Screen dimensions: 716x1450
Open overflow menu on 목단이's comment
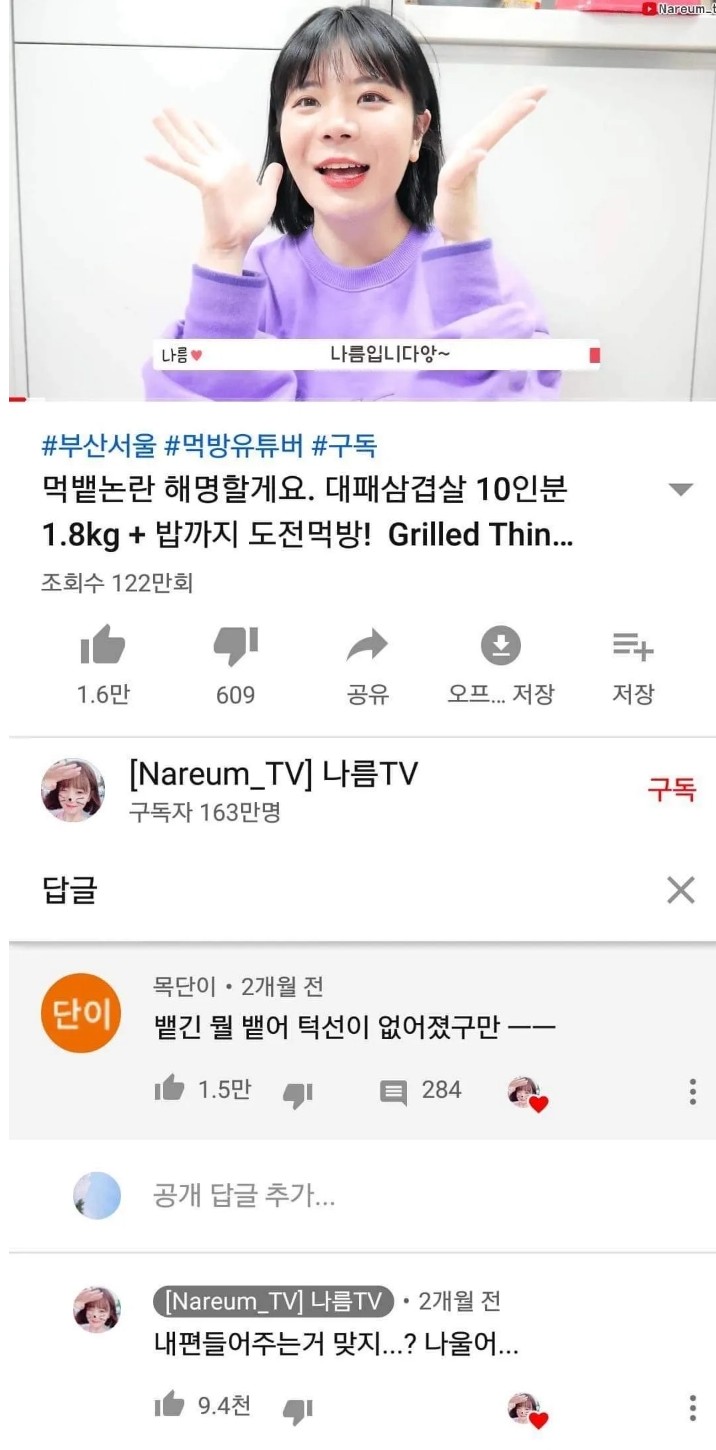tap(692, 1091)
